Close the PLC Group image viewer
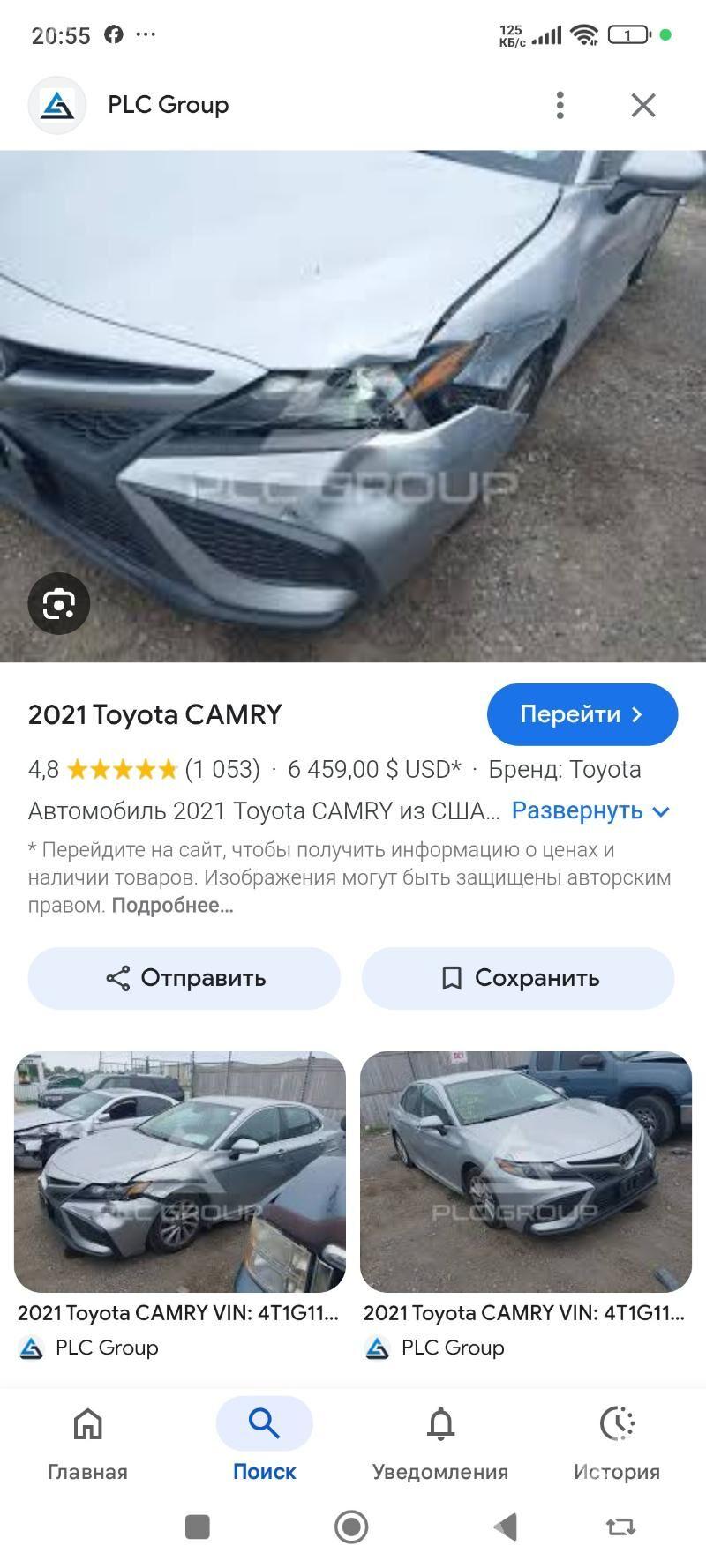Screen dimensions: 706x1568 [643, 105]
